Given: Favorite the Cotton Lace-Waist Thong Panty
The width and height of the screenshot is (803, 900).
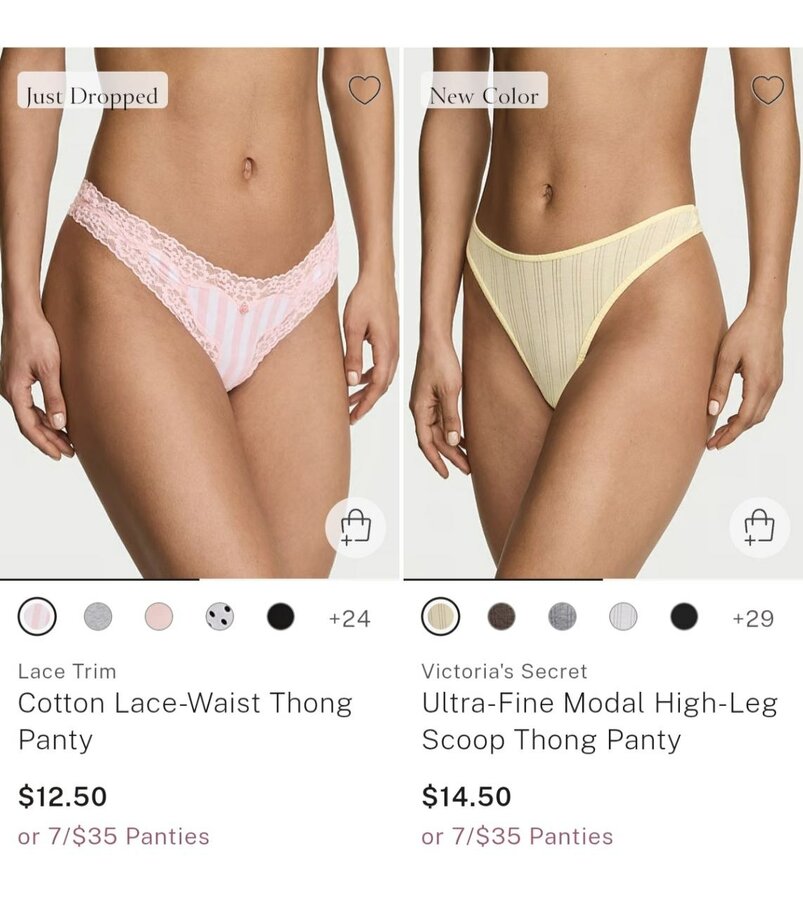Looking at the screenshot, I should coord(364,91).
